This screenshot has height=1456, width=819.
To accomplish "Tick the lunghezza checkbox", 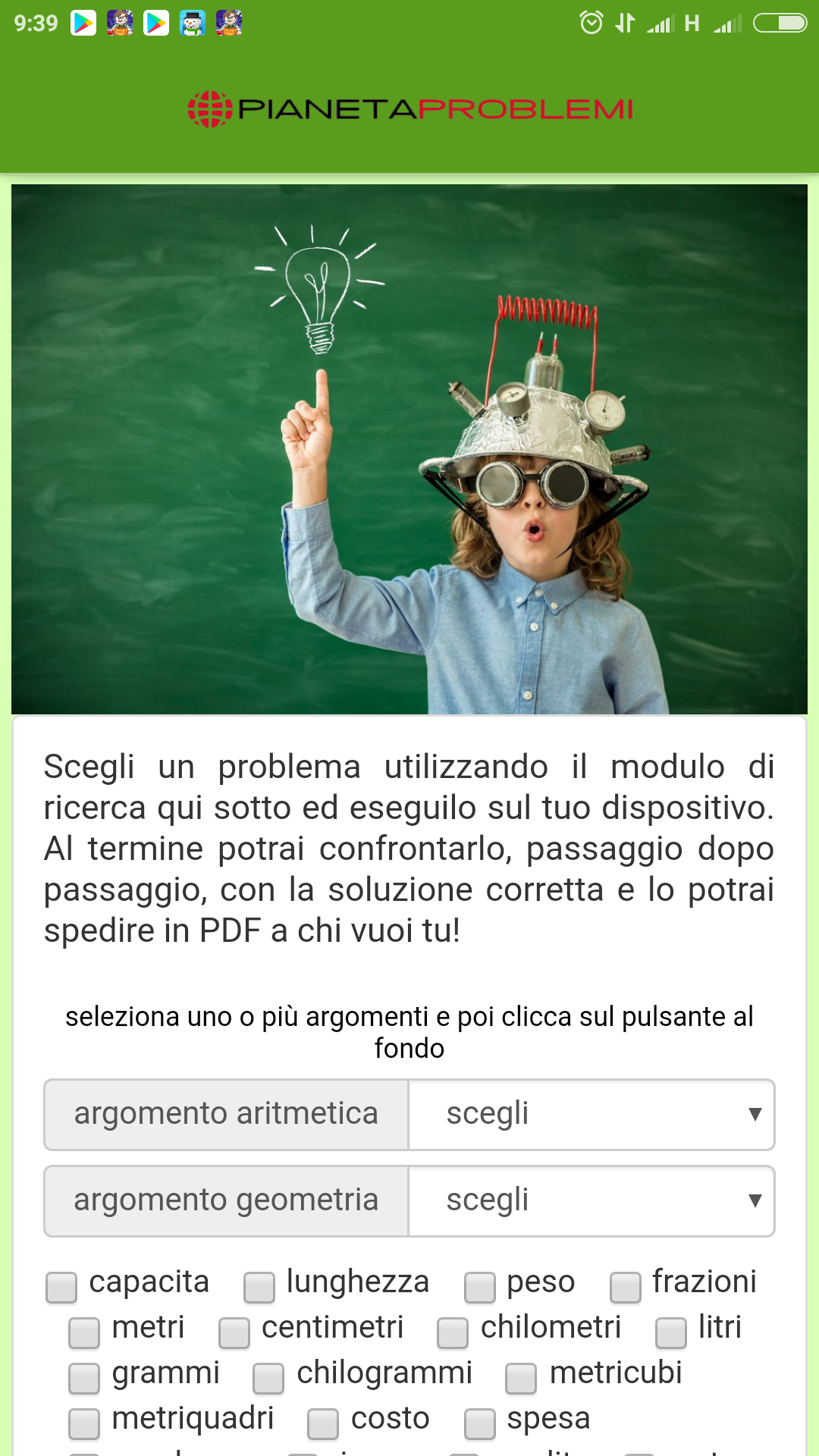I will [259, 1287].
